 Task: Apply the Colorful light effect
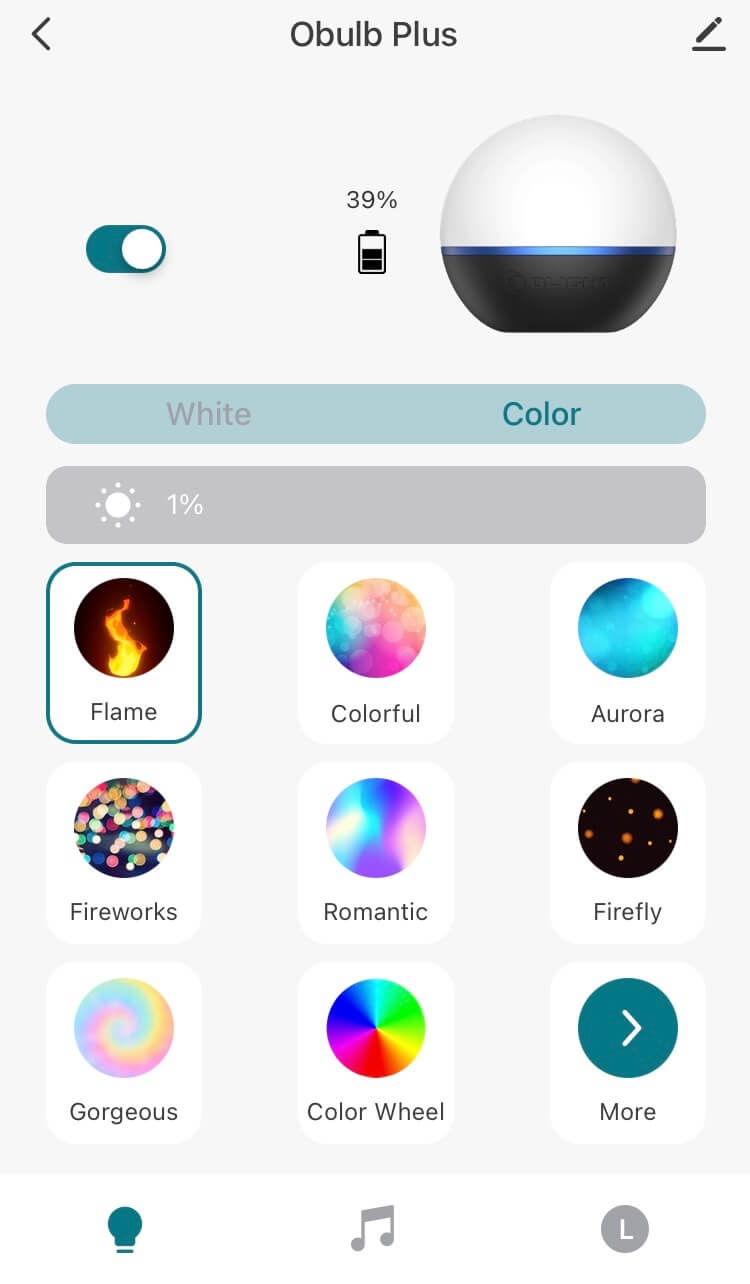[x=376, y=652]
